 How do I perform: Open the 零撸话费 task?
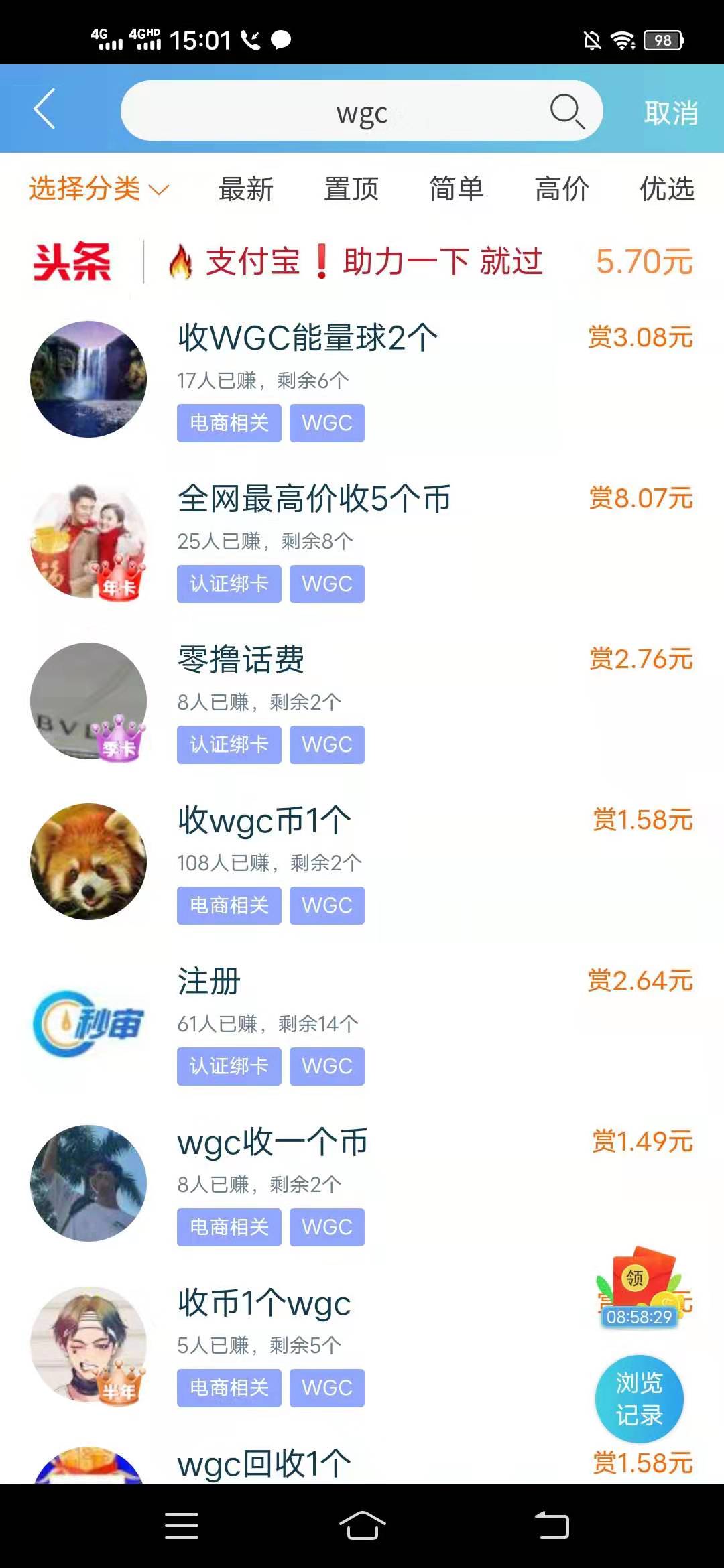click(x=241, y=659)
